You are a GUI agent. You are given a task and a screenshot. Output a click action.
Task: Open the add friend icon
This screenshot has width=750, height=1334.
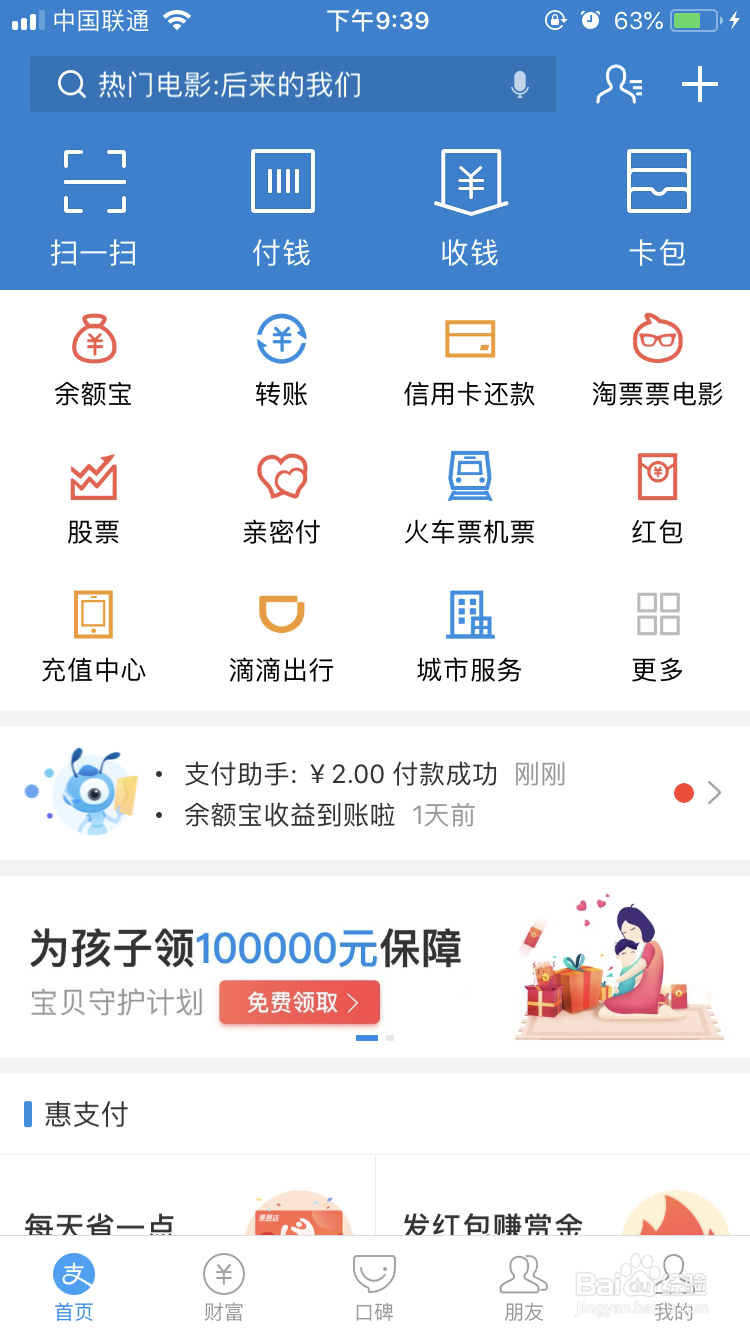[619, 85]
